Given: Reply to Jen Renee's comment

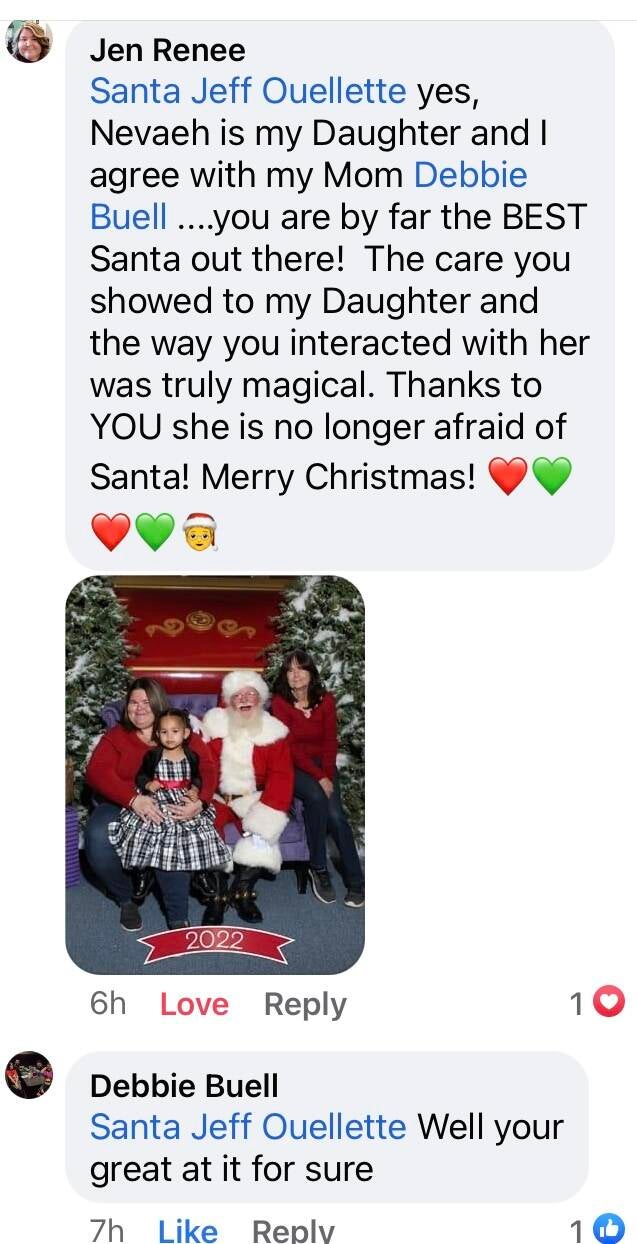Looking at the screenshot, I should (305, 1004).
